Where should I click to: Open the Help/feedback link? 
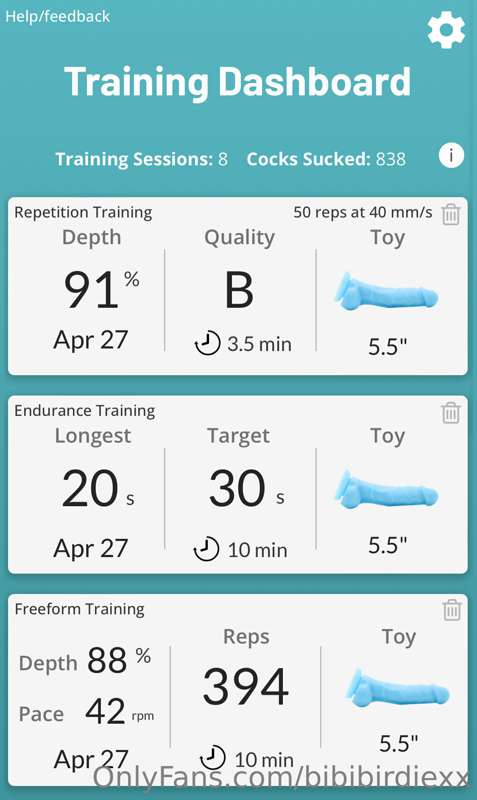57,16
